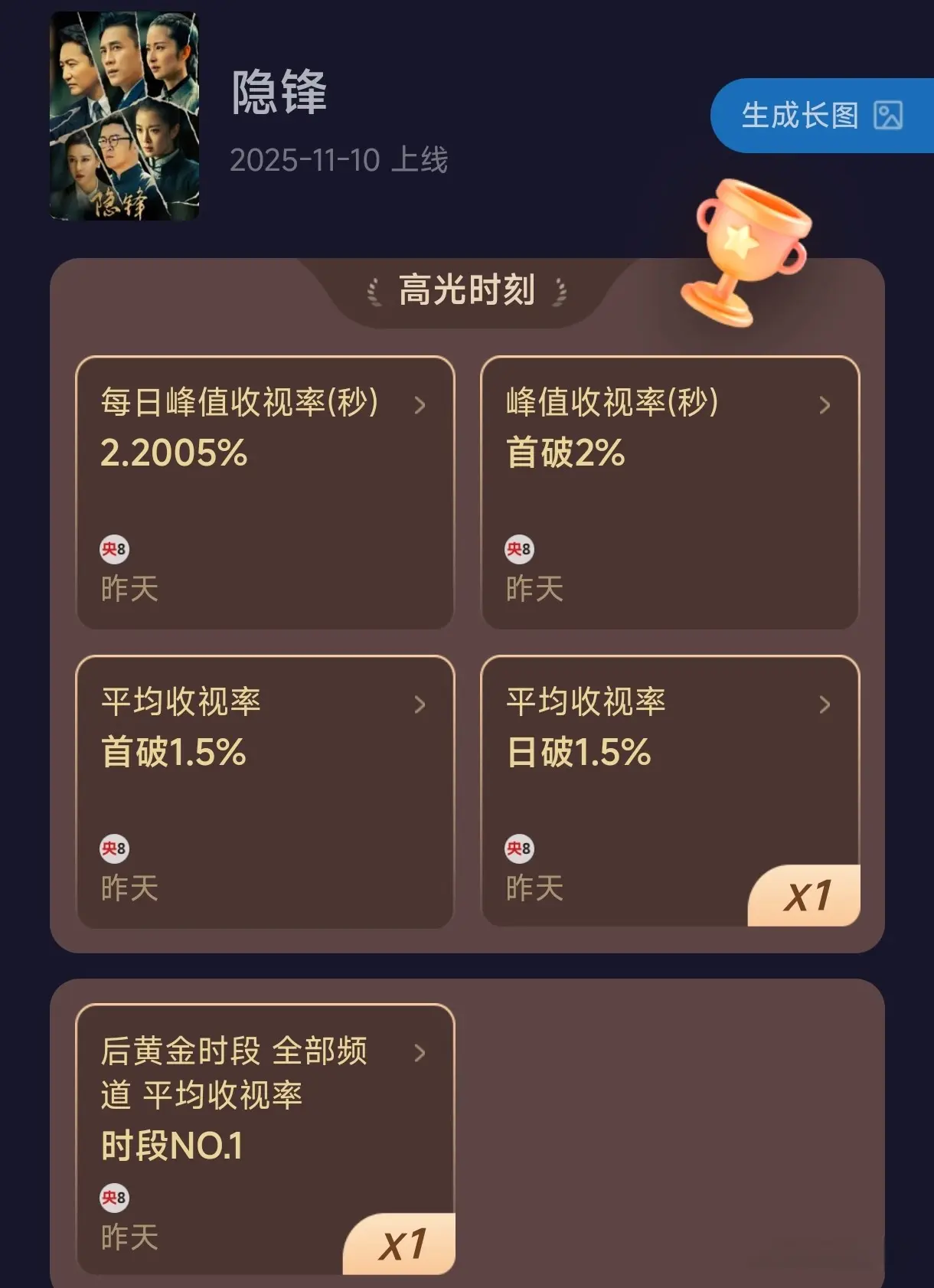Open the 后黄金时段 时段NO.1 card
Image resolution: width=934 pixels, height=1288 pixels.
click(265, 1138)
